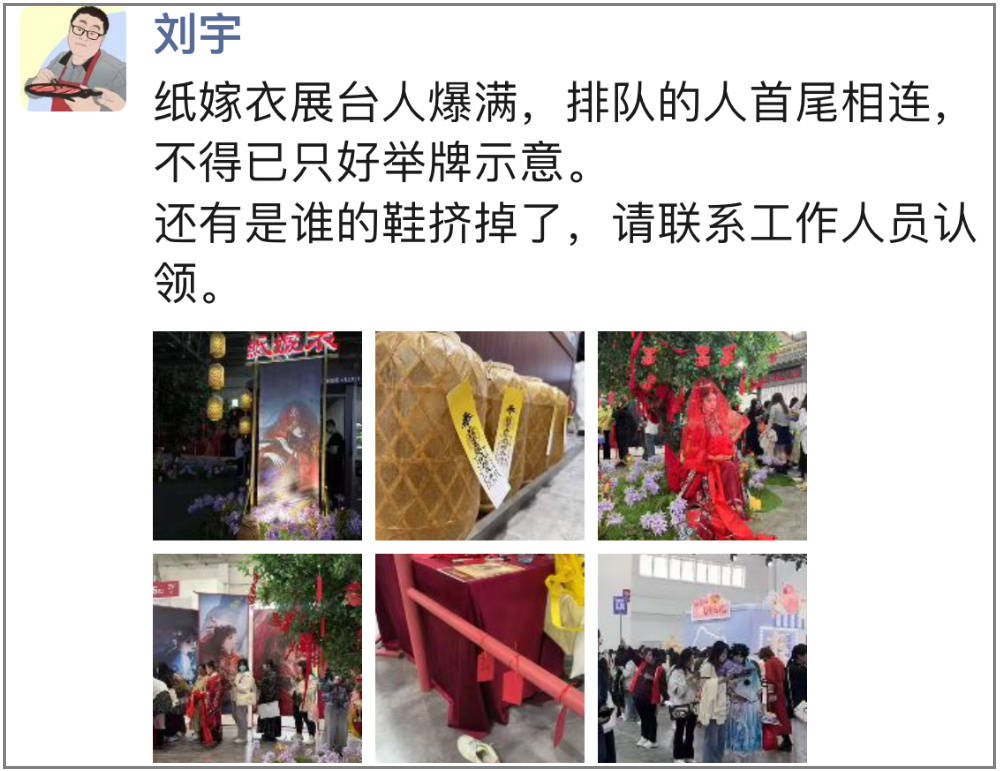The image size is (1001, 771).
Task: Open the photo of the 纸嫁衣 neon sign poster
Action: coord(257,435)
